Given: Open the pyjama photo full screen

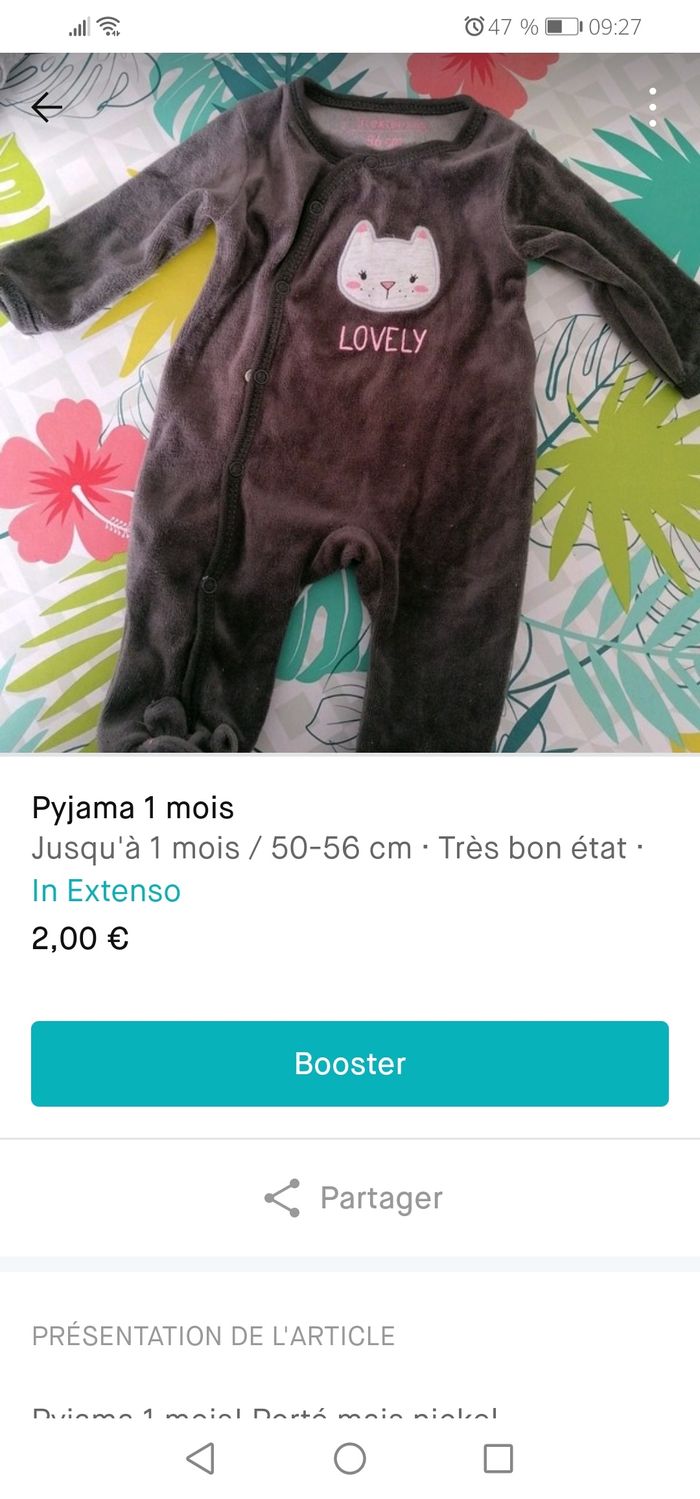Looking at the screenshot, I should (x=350, y=420).
